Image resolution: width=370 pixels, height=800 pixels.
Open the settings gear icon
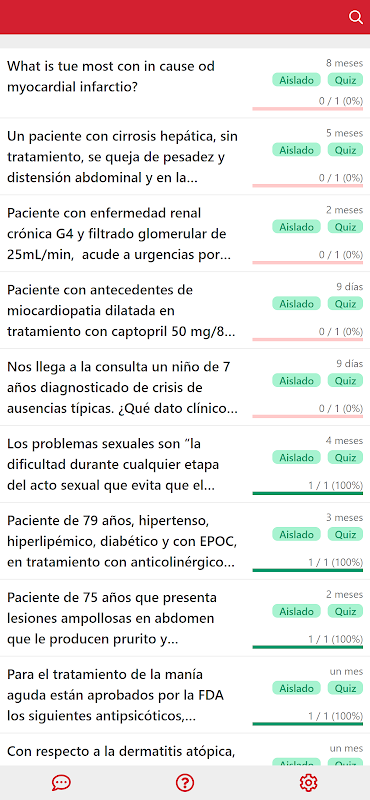coord(308,782)
